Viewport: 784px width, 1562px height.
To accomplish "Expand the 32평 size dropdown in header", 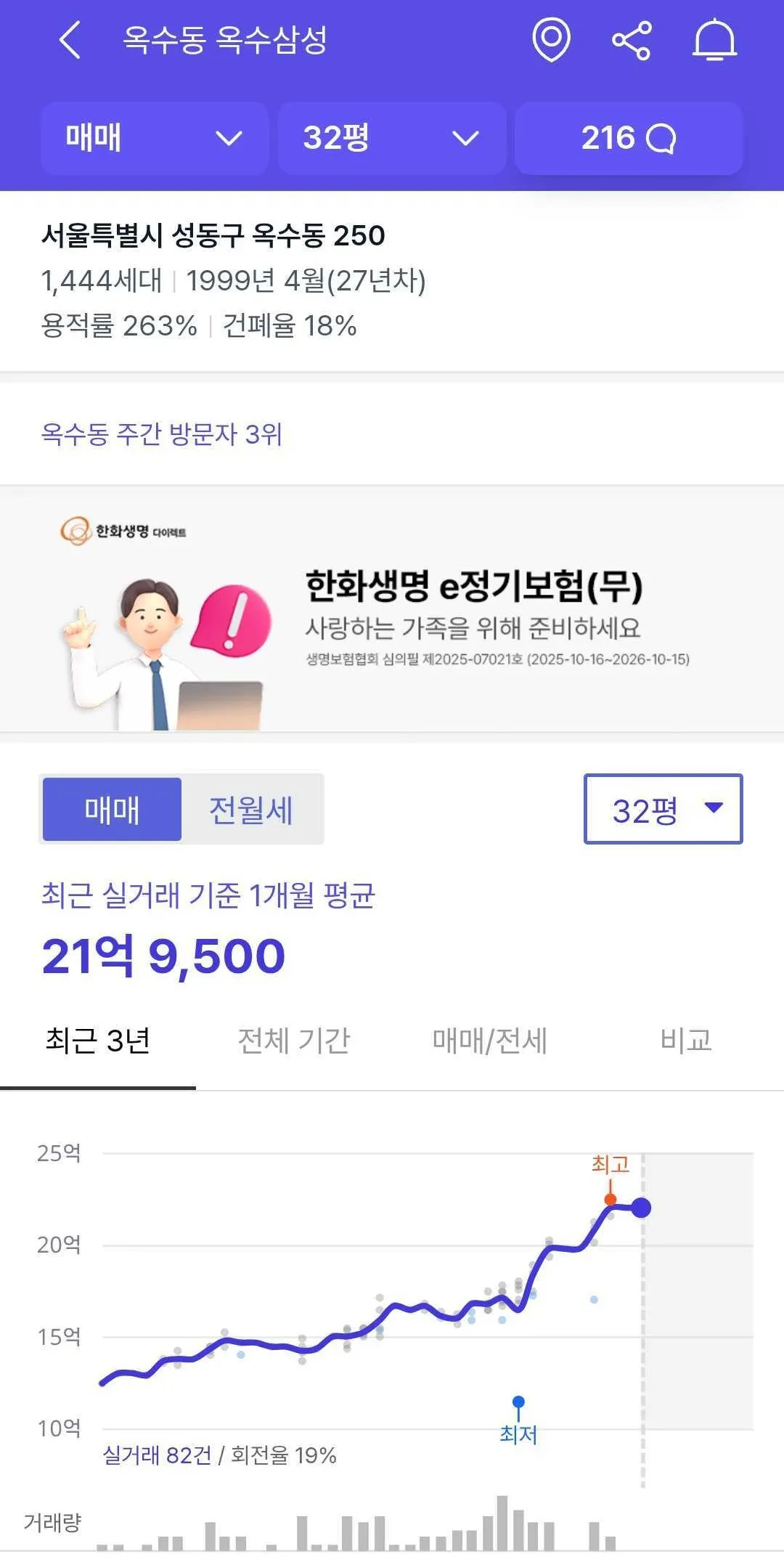I will [x=391, y=138].
